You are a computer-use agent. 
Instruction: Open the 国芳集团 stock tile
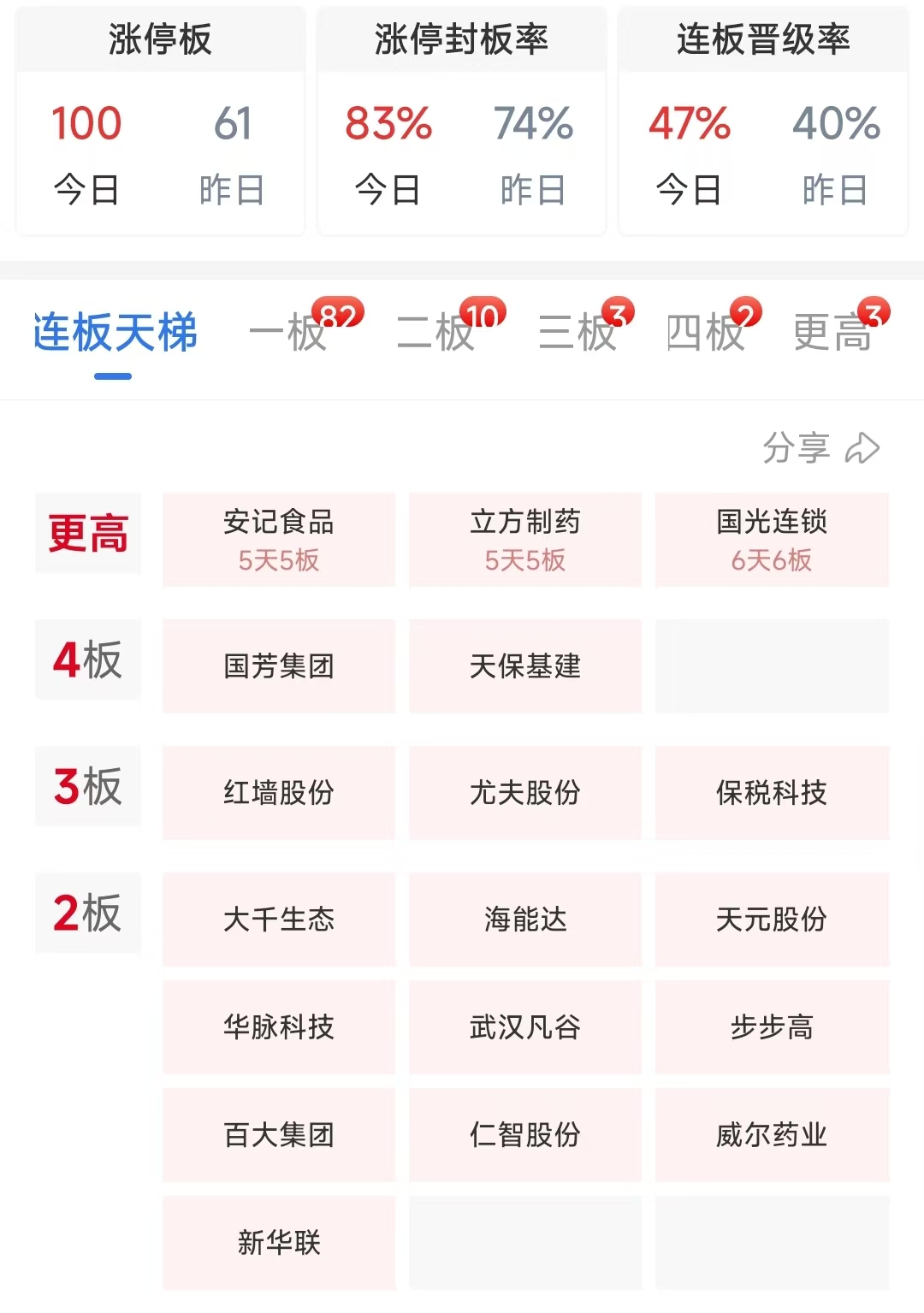pyautogui.click(x=279, y=666)
